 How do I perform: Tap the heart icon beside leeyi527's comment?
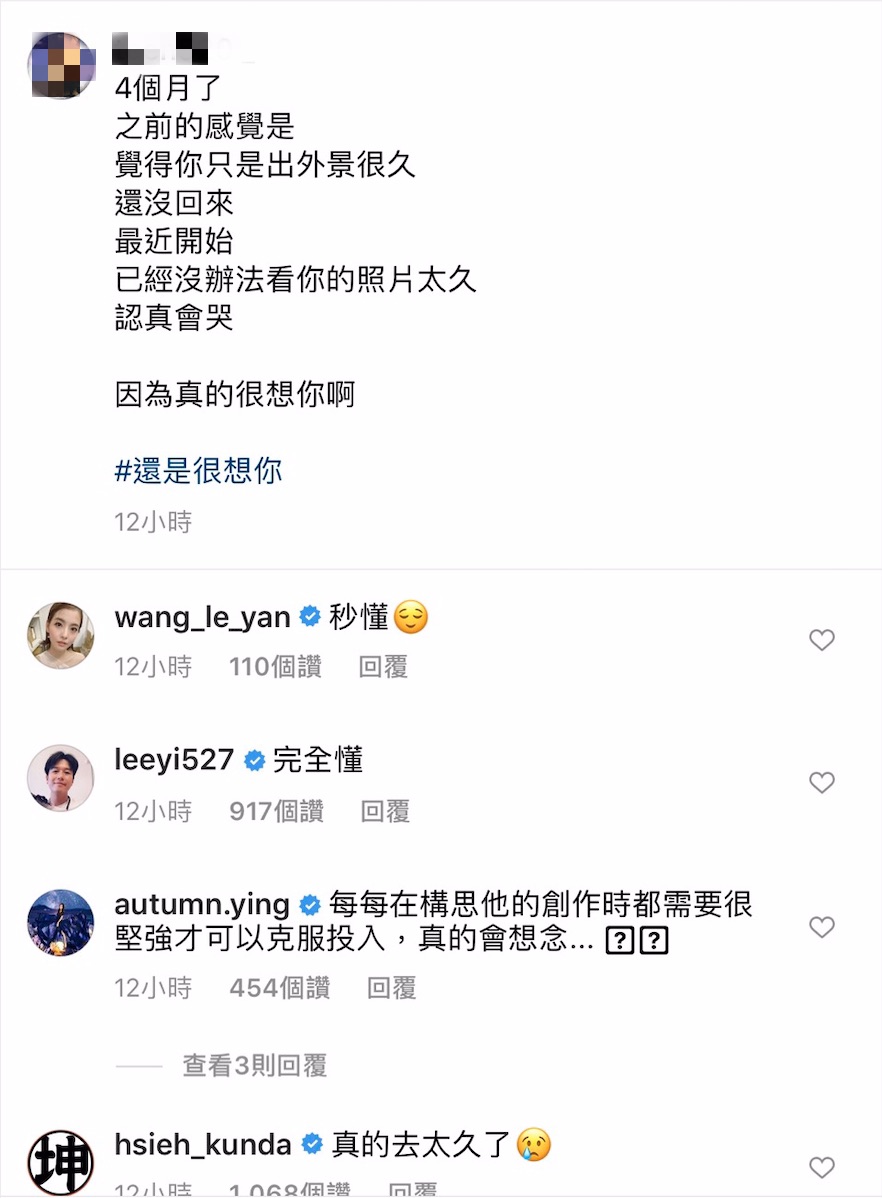click(x=822, y=783)
